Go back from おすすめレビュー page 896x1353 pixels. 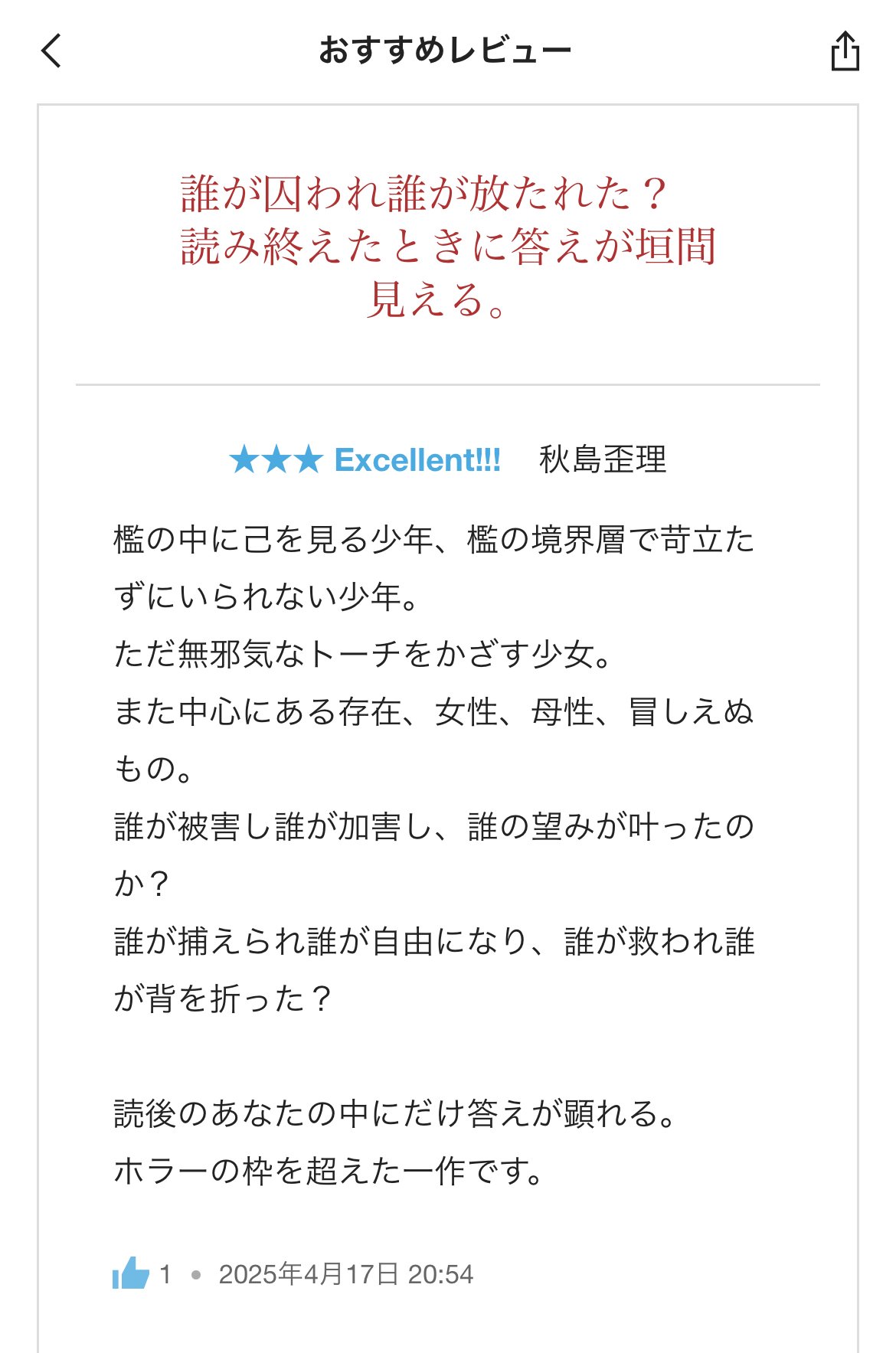pyautogui.click(x=51, y=51)
